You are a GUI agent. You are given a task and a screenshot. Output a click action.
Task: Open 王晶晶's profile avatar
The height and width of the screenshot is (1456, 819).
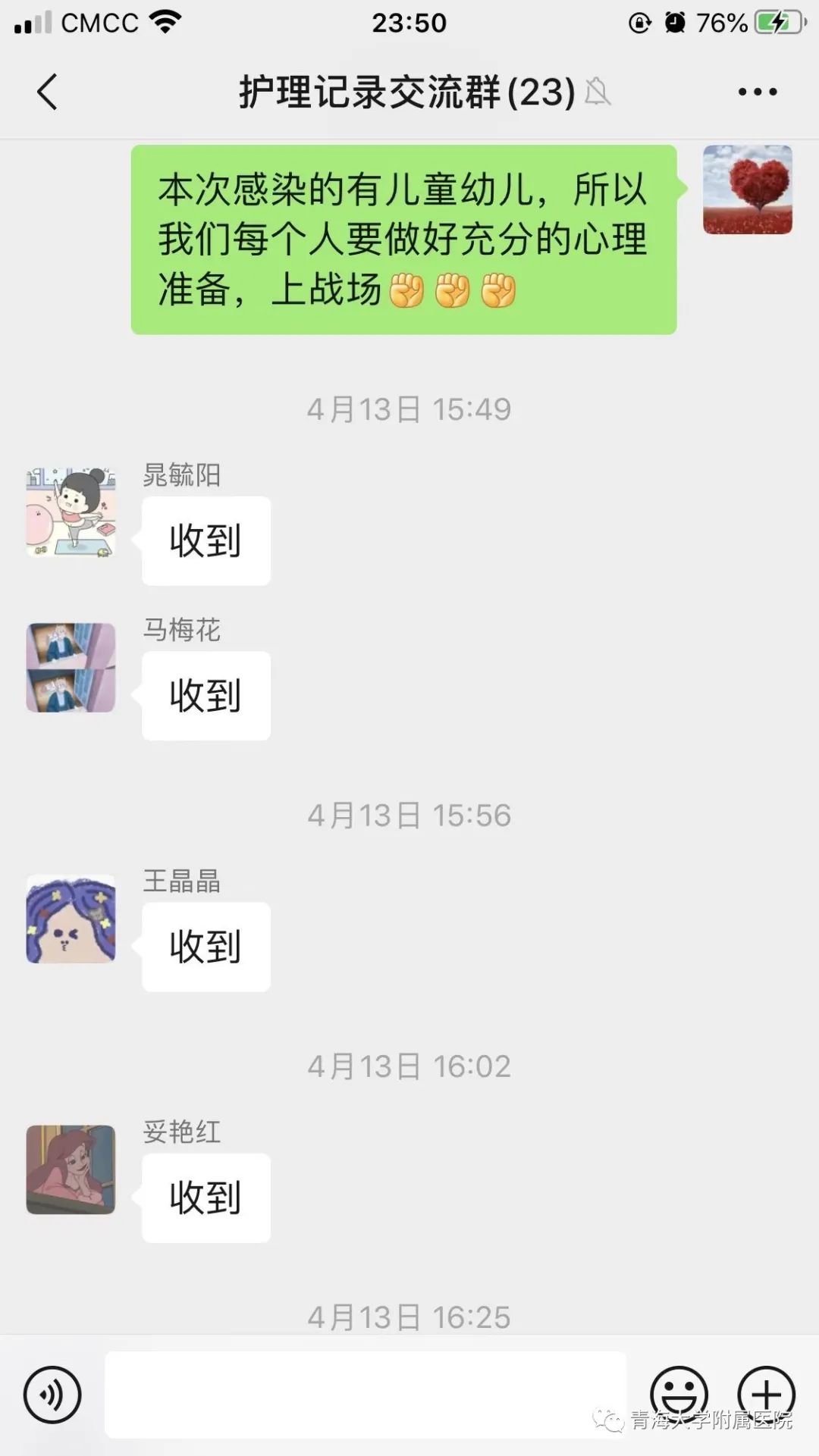(71, 919)
